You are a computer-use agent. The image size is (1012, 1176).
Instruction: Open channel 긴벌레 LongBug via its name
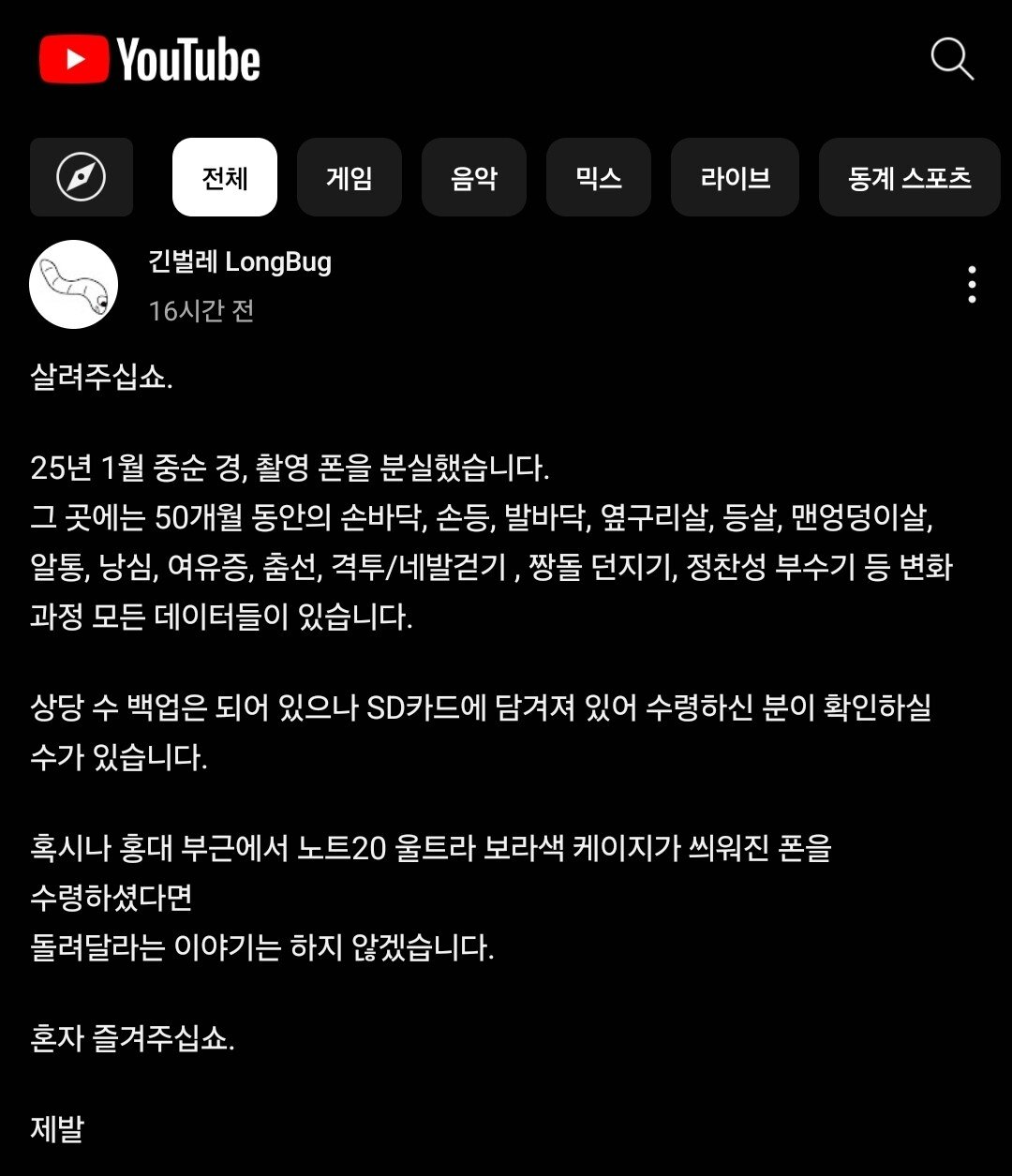click(239, 262)
